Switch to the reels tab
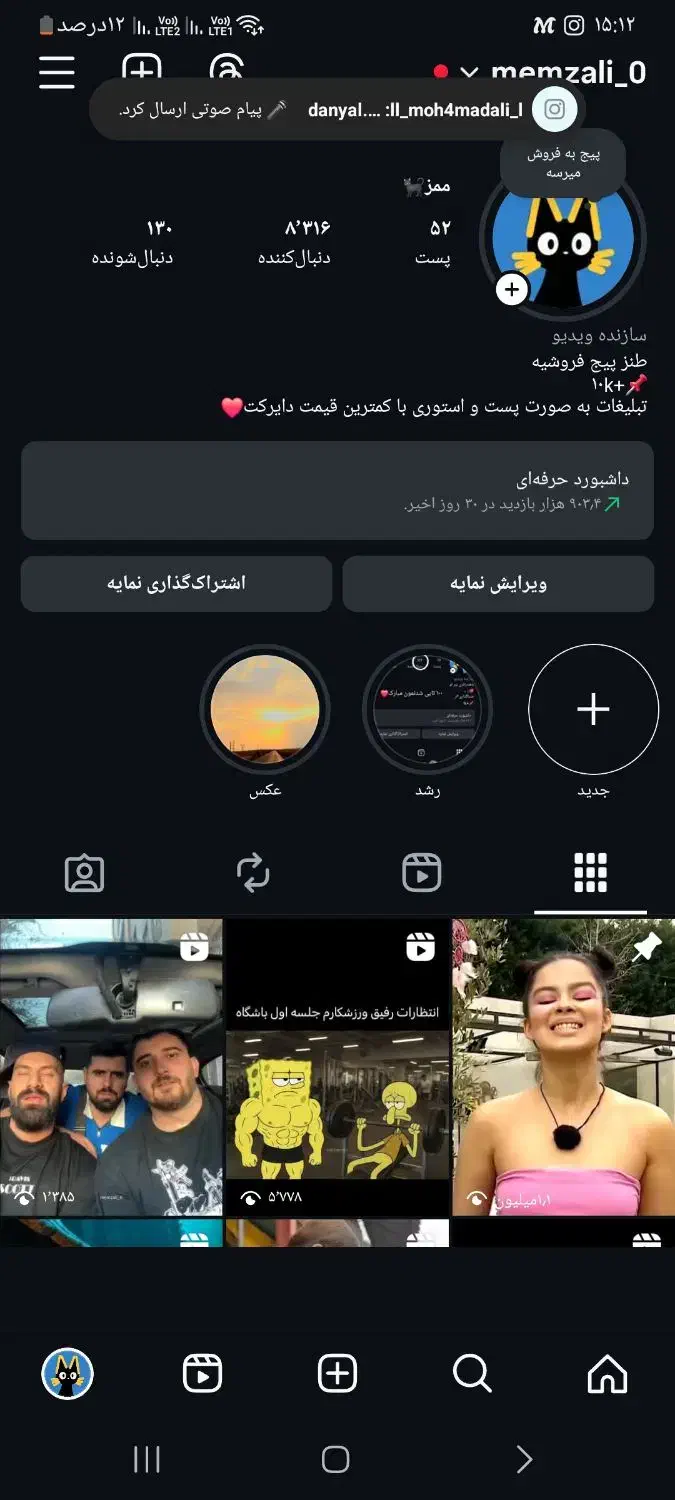This screenshot has width=675, height=1500. (422, 873)
